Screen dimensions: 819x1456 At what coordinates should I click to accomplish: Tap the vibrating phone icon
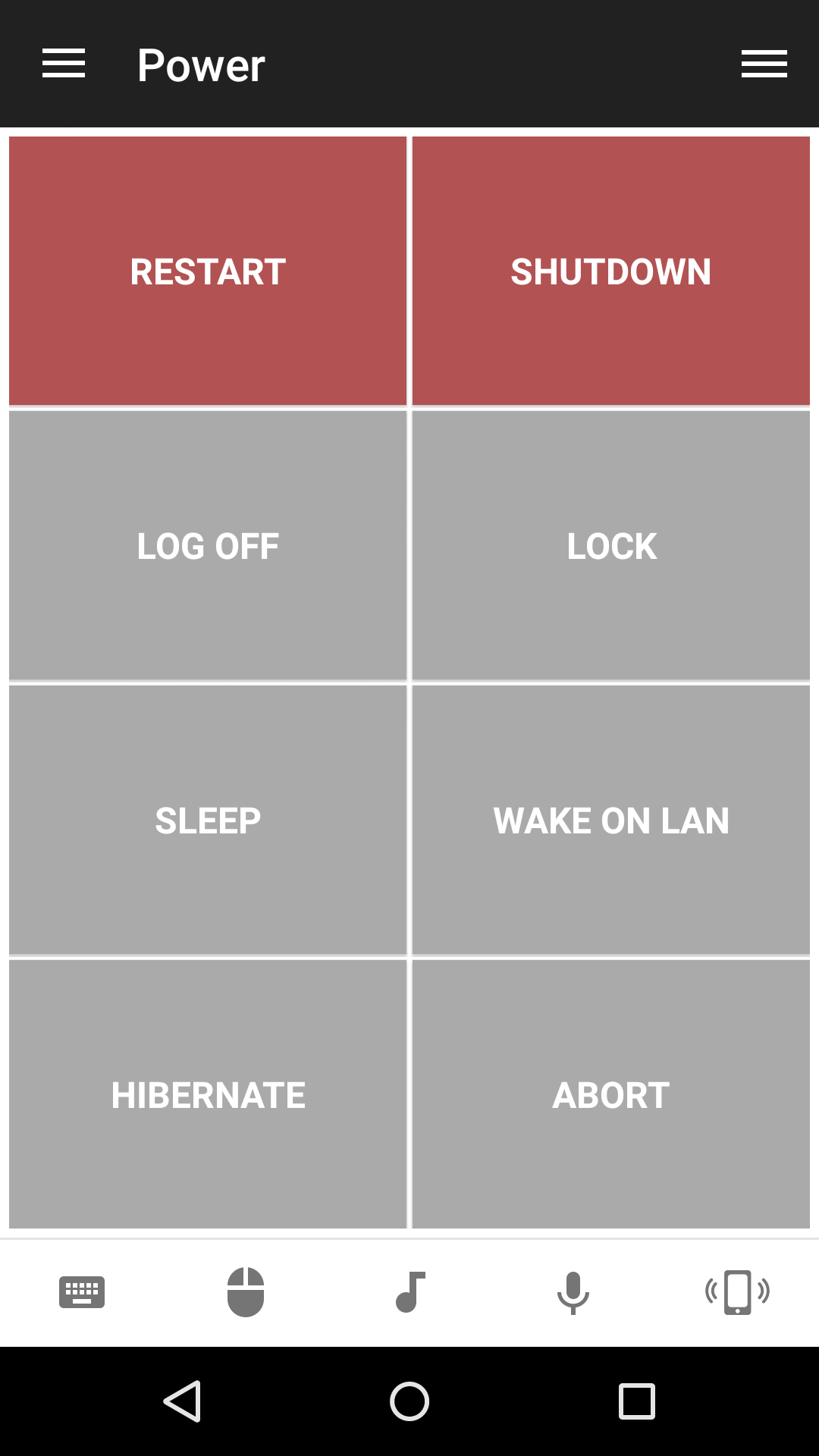pyautogui.click(x=737, y=1292)
